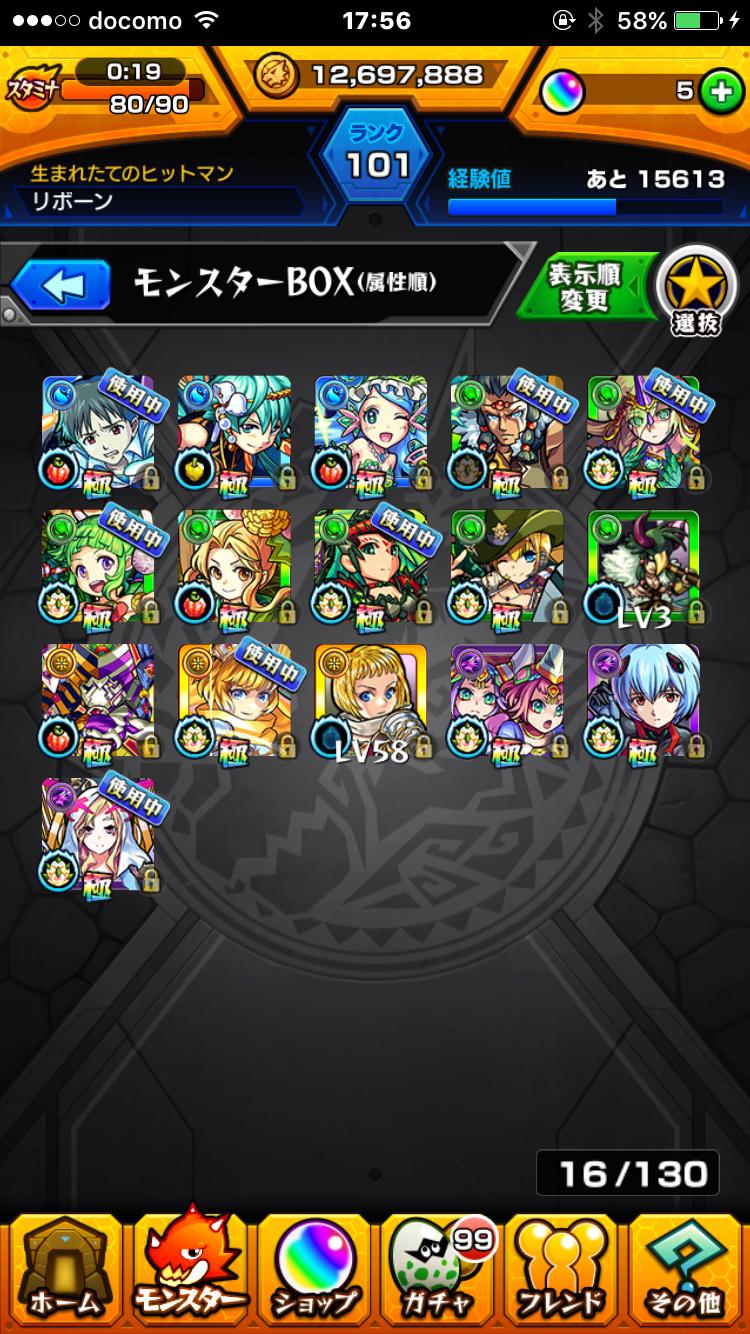Select the pink-haired monster in the last row
Screen dimensions: 750x1334
point(98,835)
